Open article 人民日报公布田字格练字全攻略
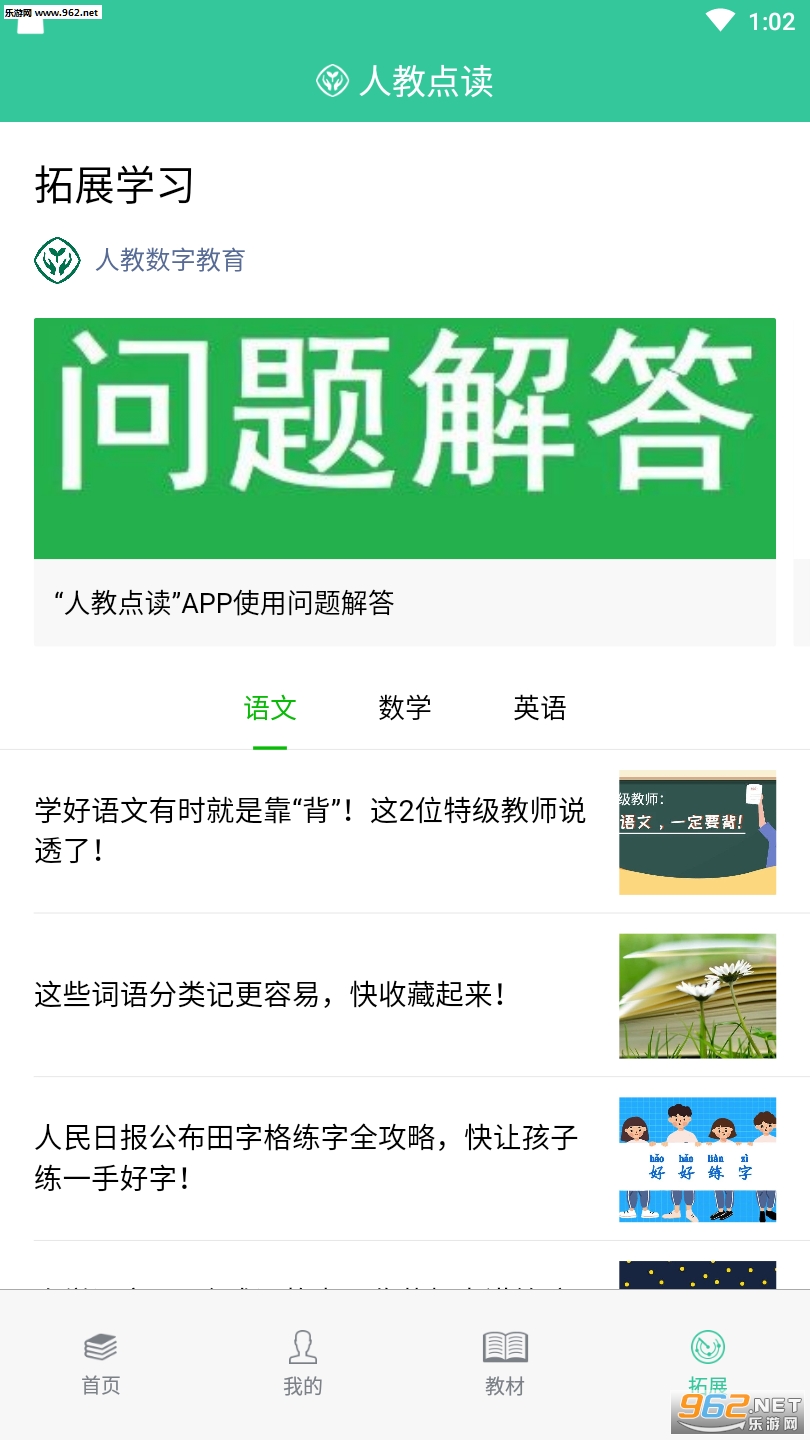 tap(306, 1158)
